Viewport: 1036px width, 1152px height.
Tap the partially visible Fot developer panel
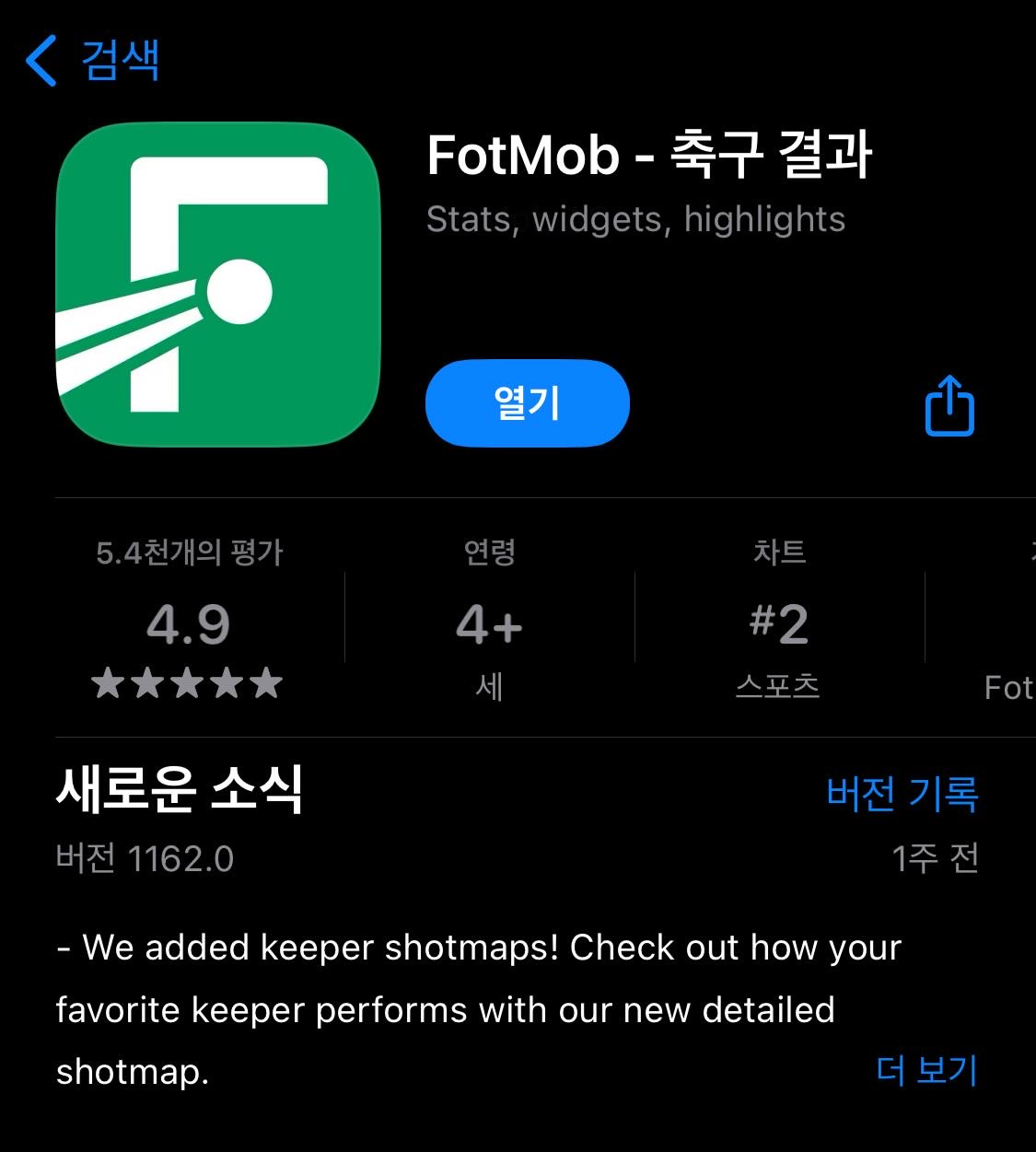click(x=1004, y=617)
